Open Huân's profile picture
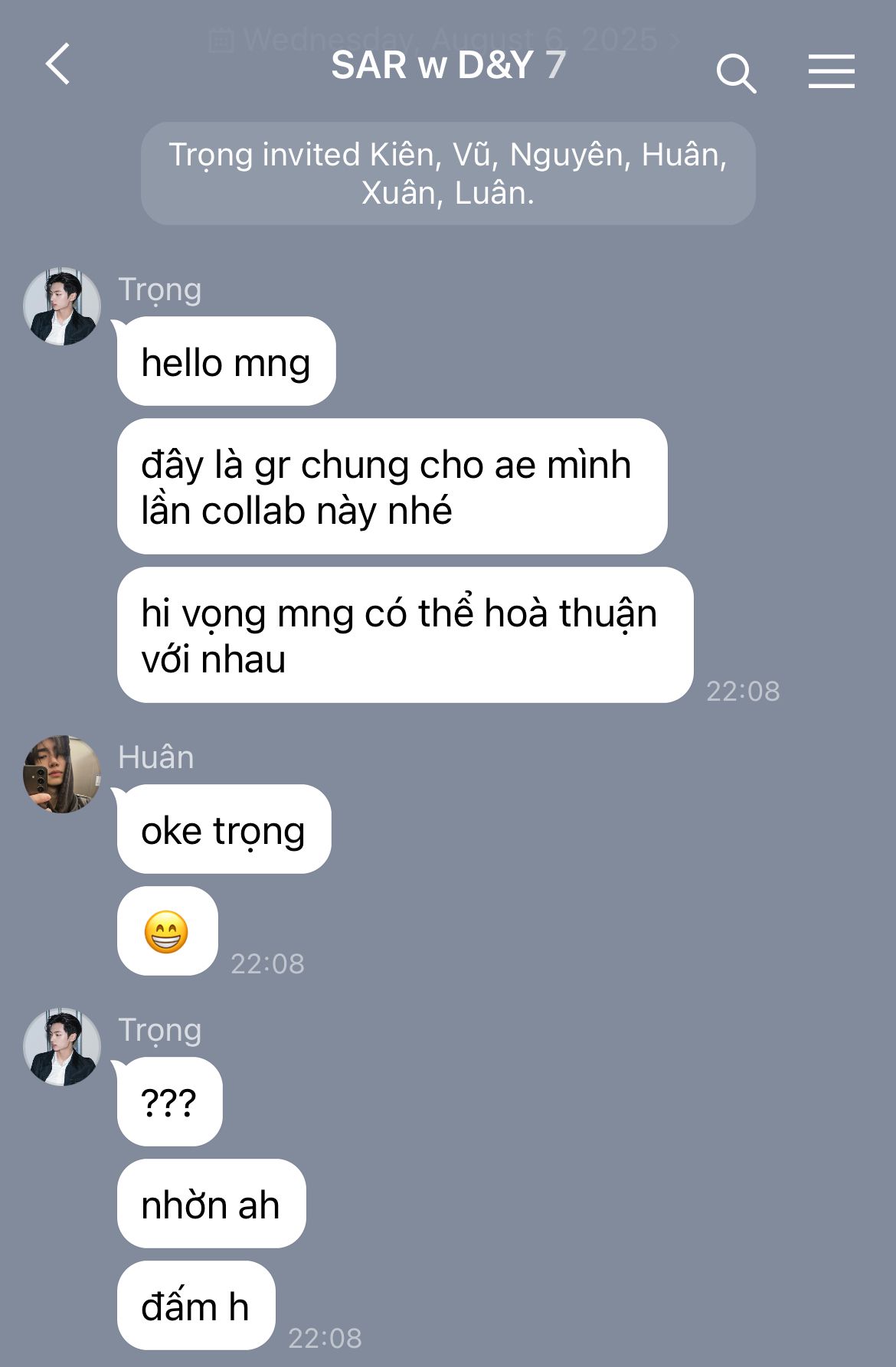896x1367 pixels. [62, 773]
